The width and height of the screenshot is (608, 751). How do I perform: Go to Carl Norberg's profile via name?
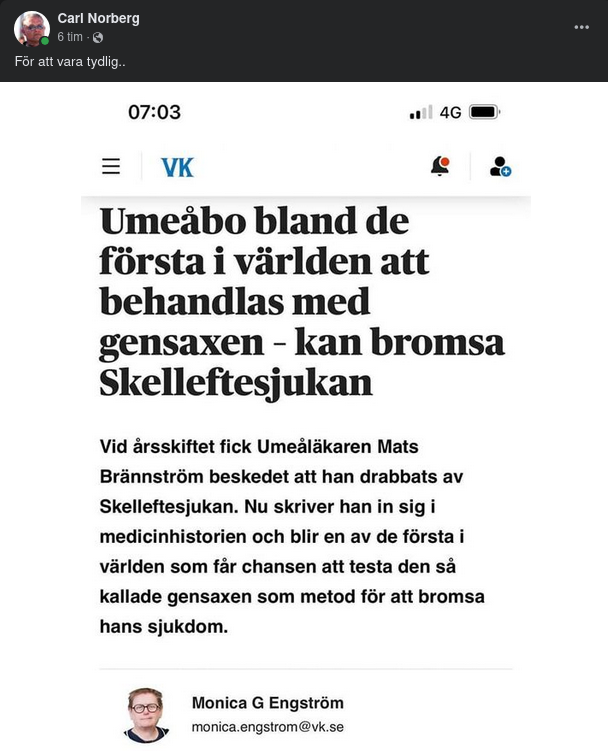(x=99, y=19)
